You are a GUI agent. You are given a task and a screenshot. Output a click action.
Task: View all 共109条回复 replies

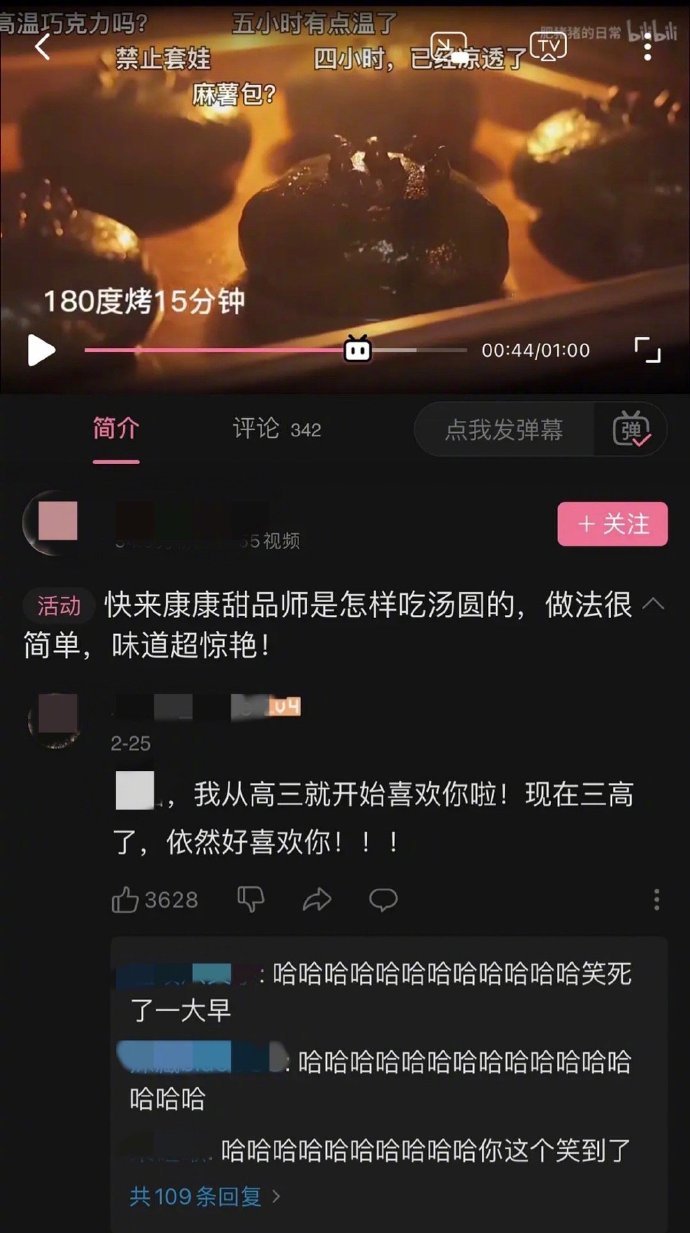point(205,1196)
